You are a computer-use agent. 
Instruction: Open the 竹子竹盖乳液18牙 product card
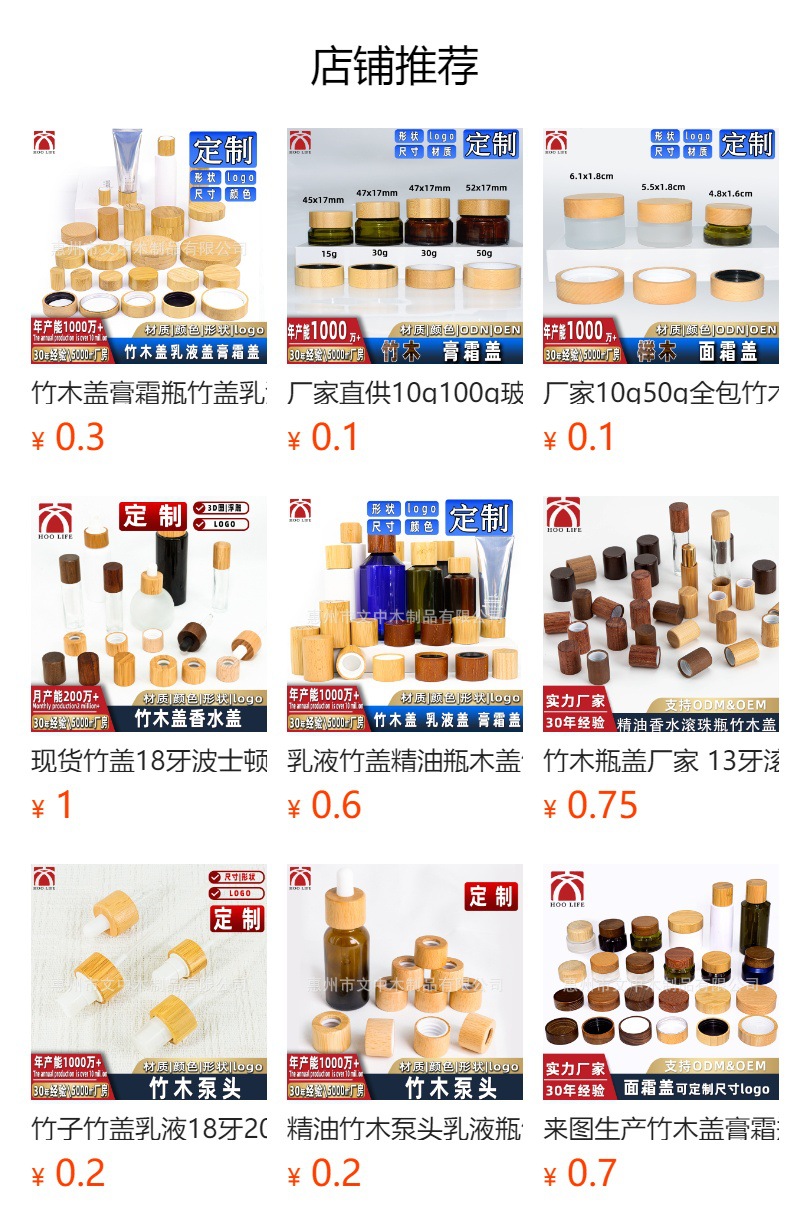[x=149, y=982]
